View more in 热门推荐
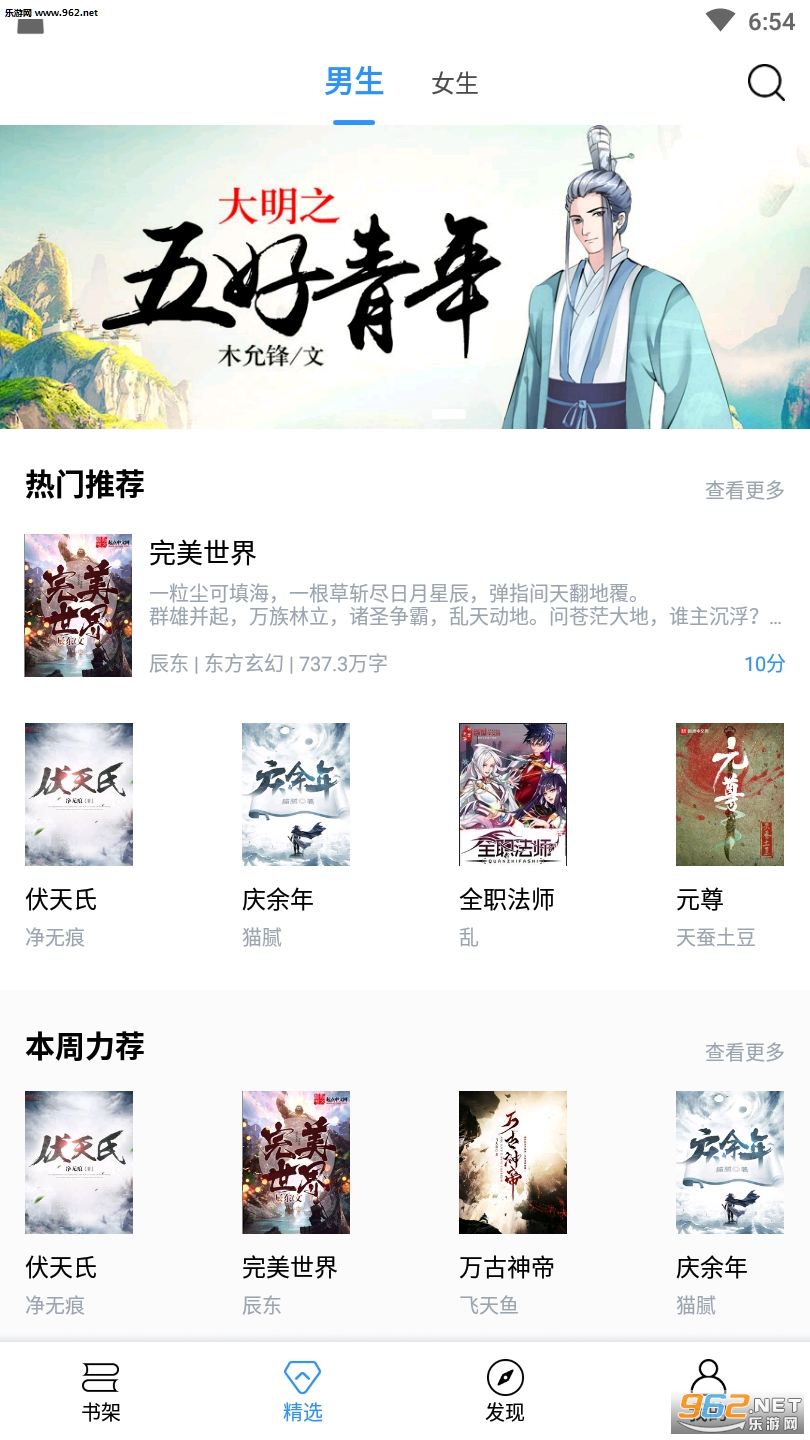The height and width of the screenshot is (1440, 810). point(744,490)
